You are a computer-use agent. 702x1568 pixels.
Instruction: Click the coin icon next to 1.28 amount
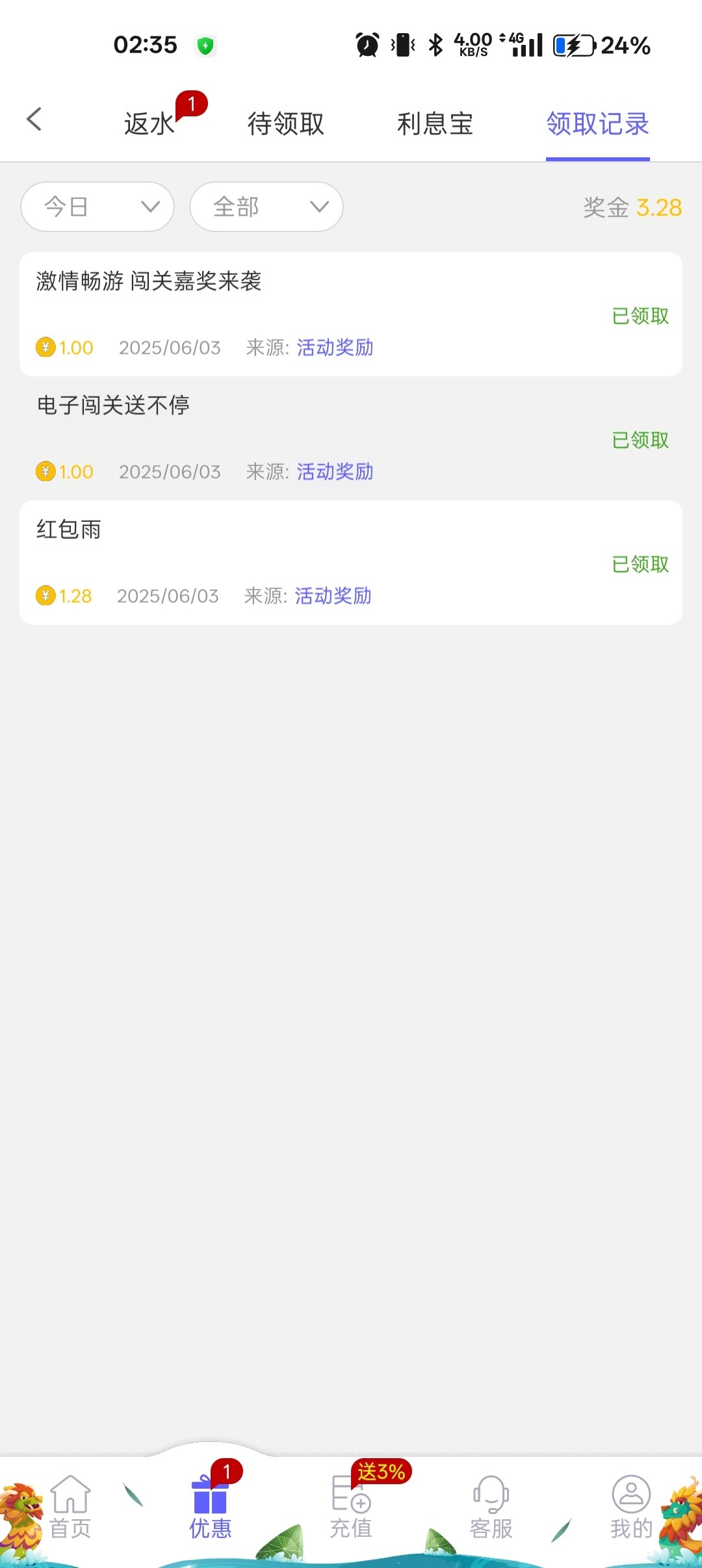[45, 595]
